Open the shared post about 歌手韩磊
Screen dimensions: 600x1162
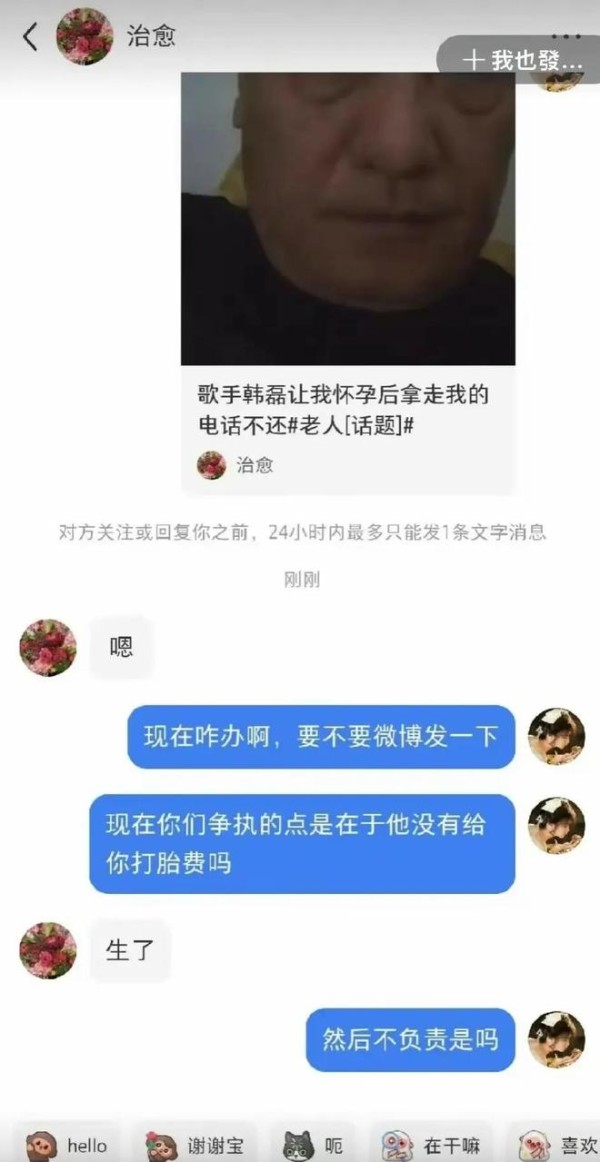[x=348, y=283]
